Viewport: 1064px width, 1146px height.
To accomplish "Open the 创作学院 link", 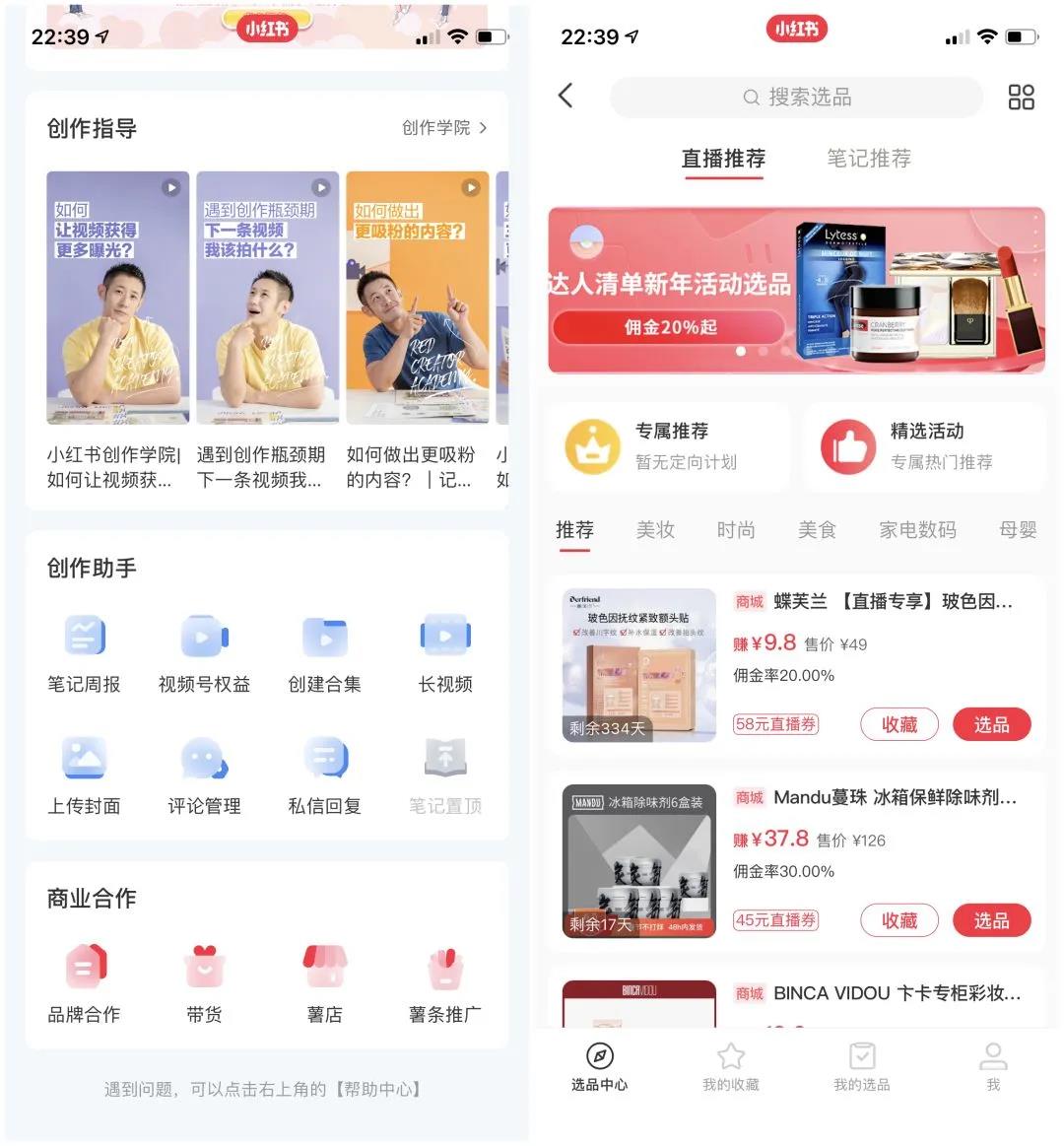I will (443, 128).
